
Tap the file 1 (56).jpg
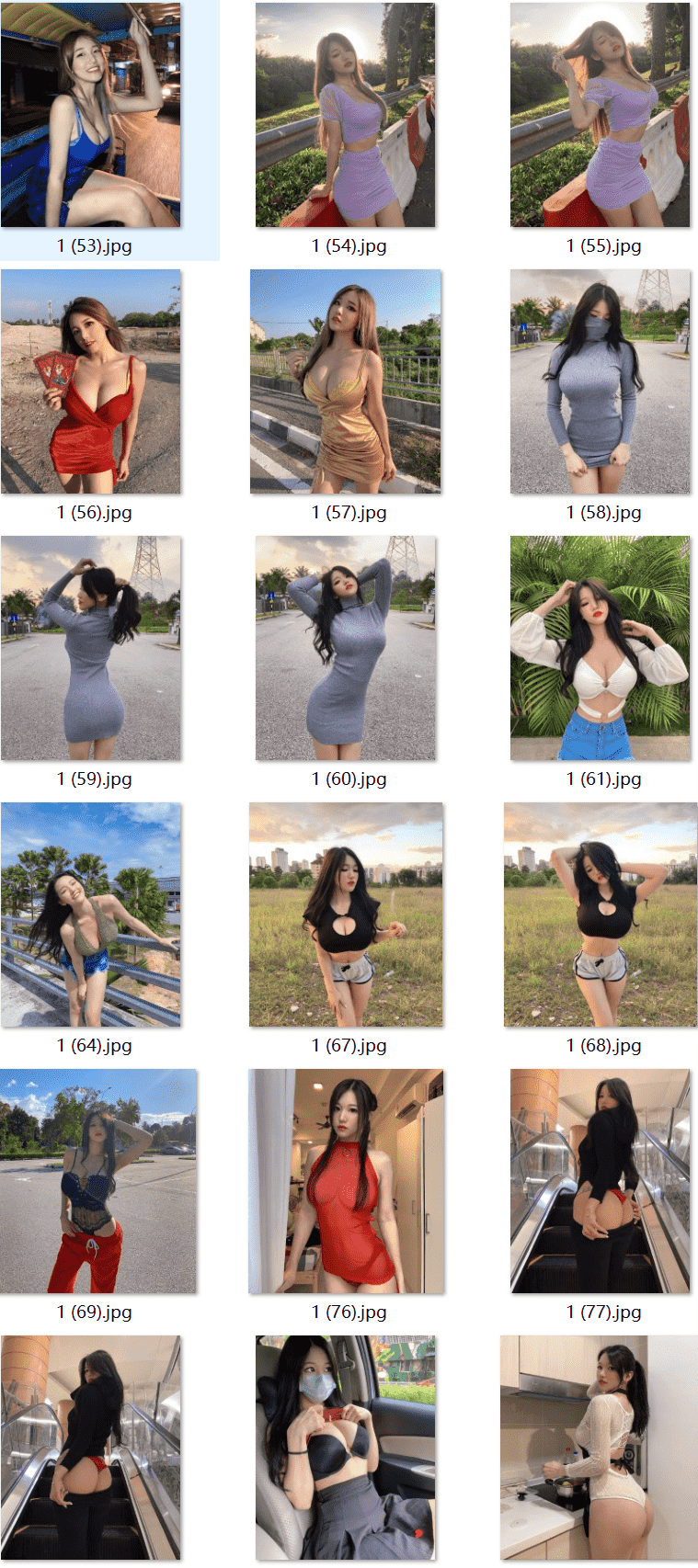(x=91, y=381)
